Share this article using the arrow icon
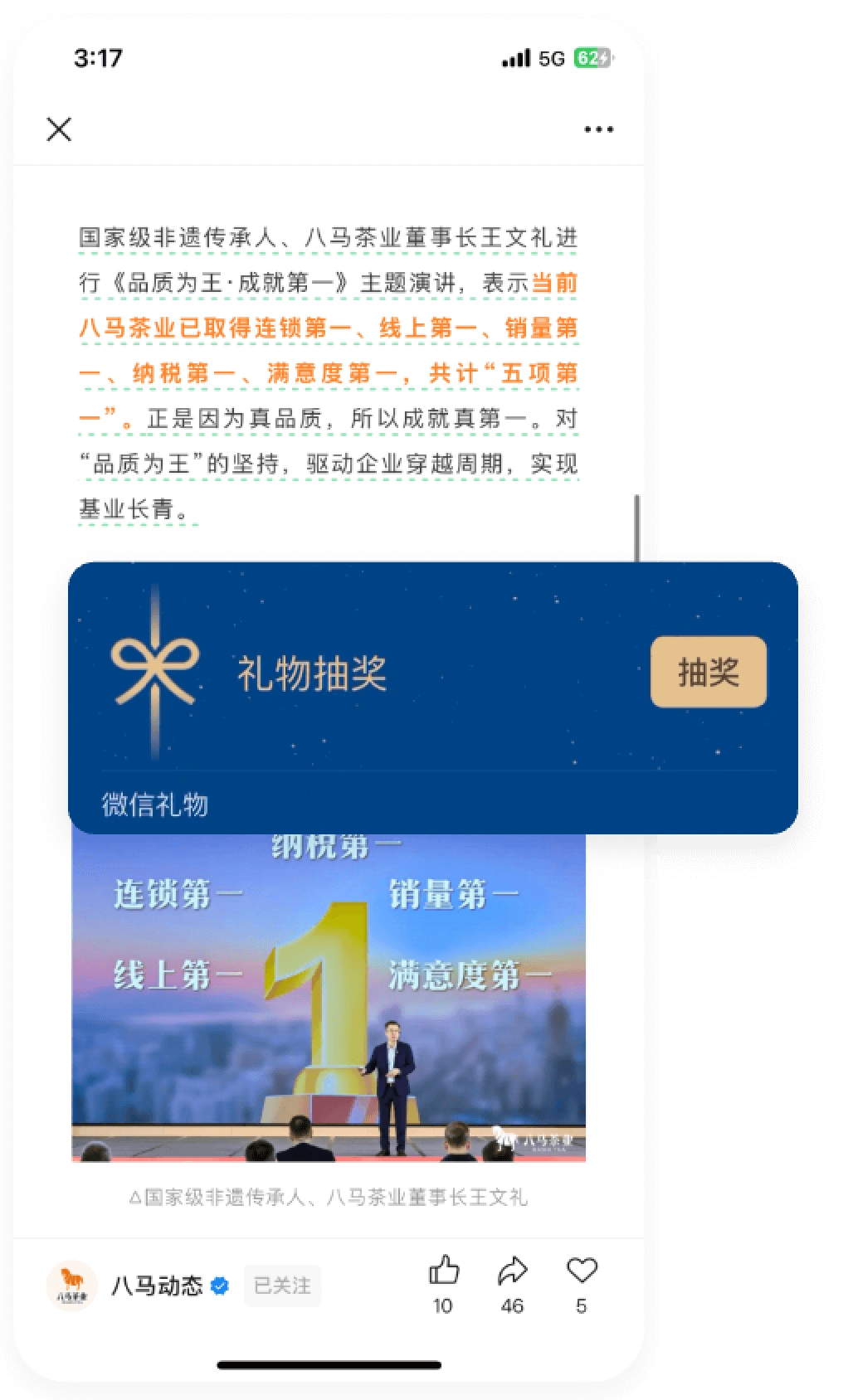This screenshot has height=1400, width=848. tap(512, 1271)
